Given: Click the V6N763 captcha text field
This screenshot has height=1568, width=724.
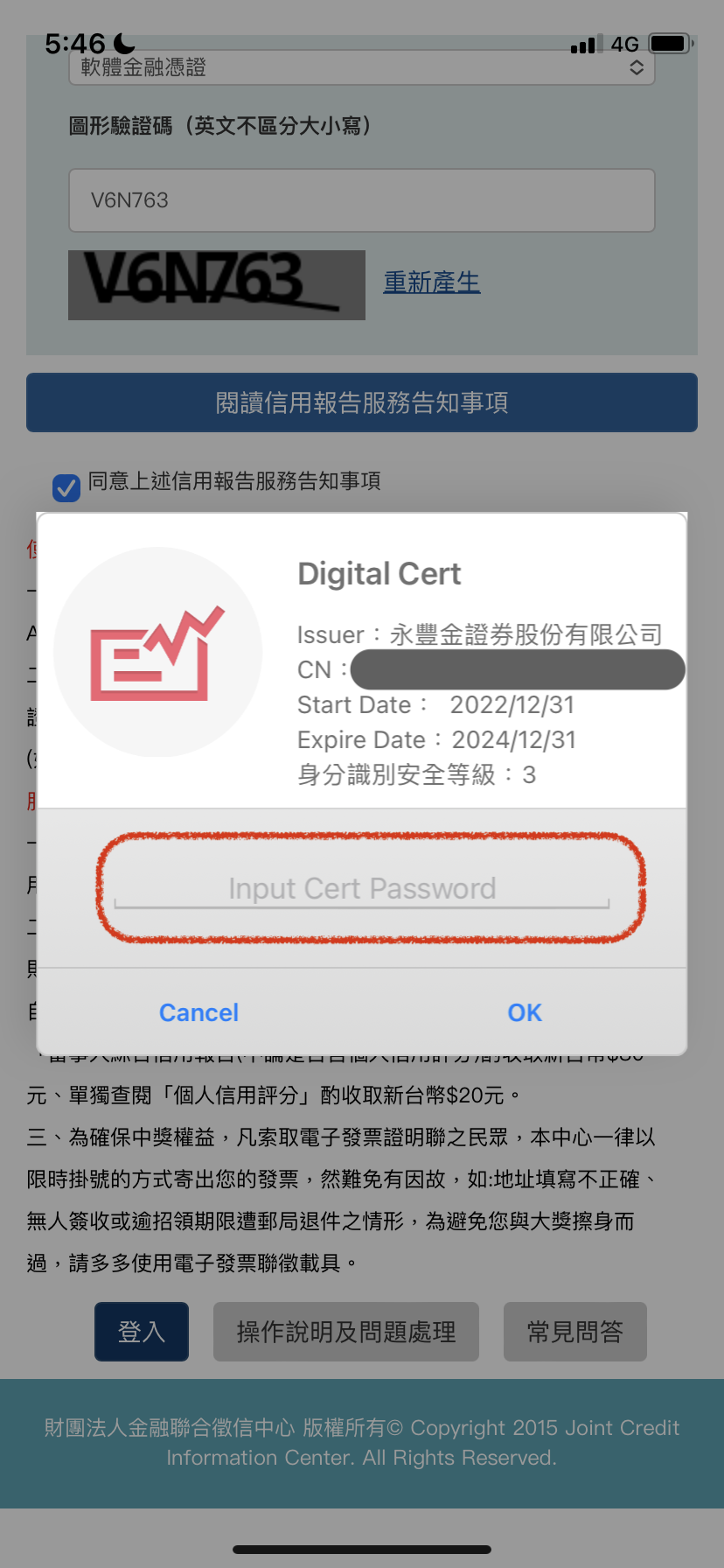Looking at the screenshot, I should click(x=361, y=200).
